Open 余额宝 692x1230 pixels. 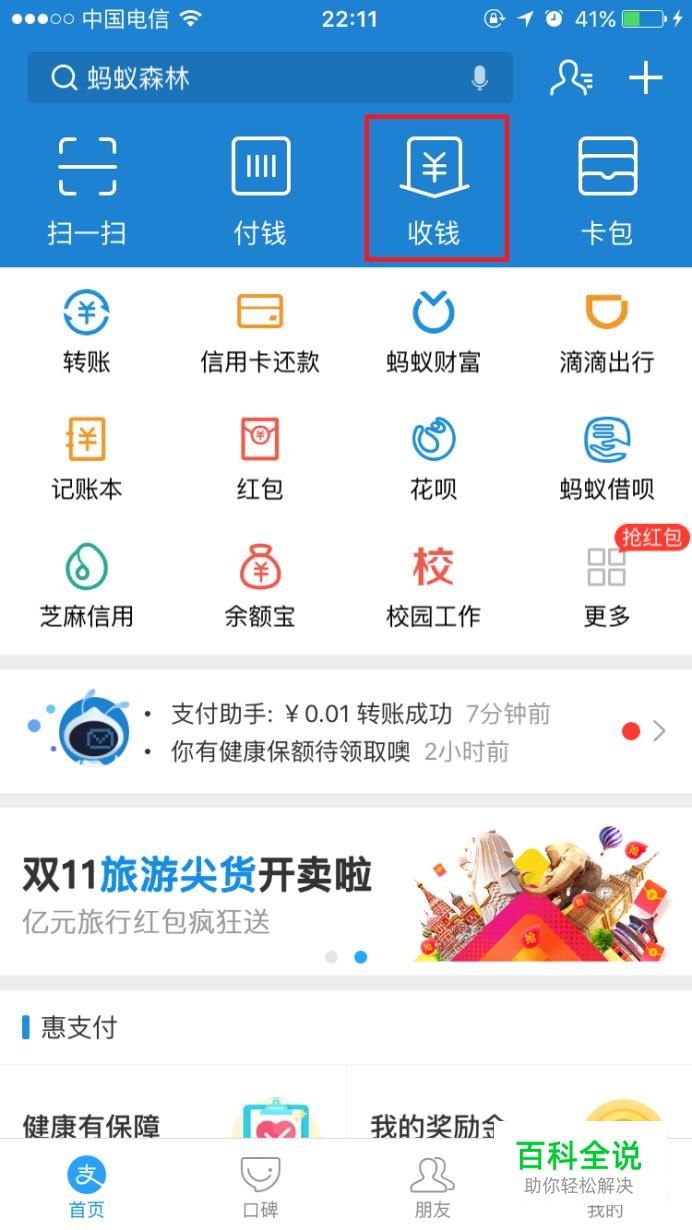260,586
